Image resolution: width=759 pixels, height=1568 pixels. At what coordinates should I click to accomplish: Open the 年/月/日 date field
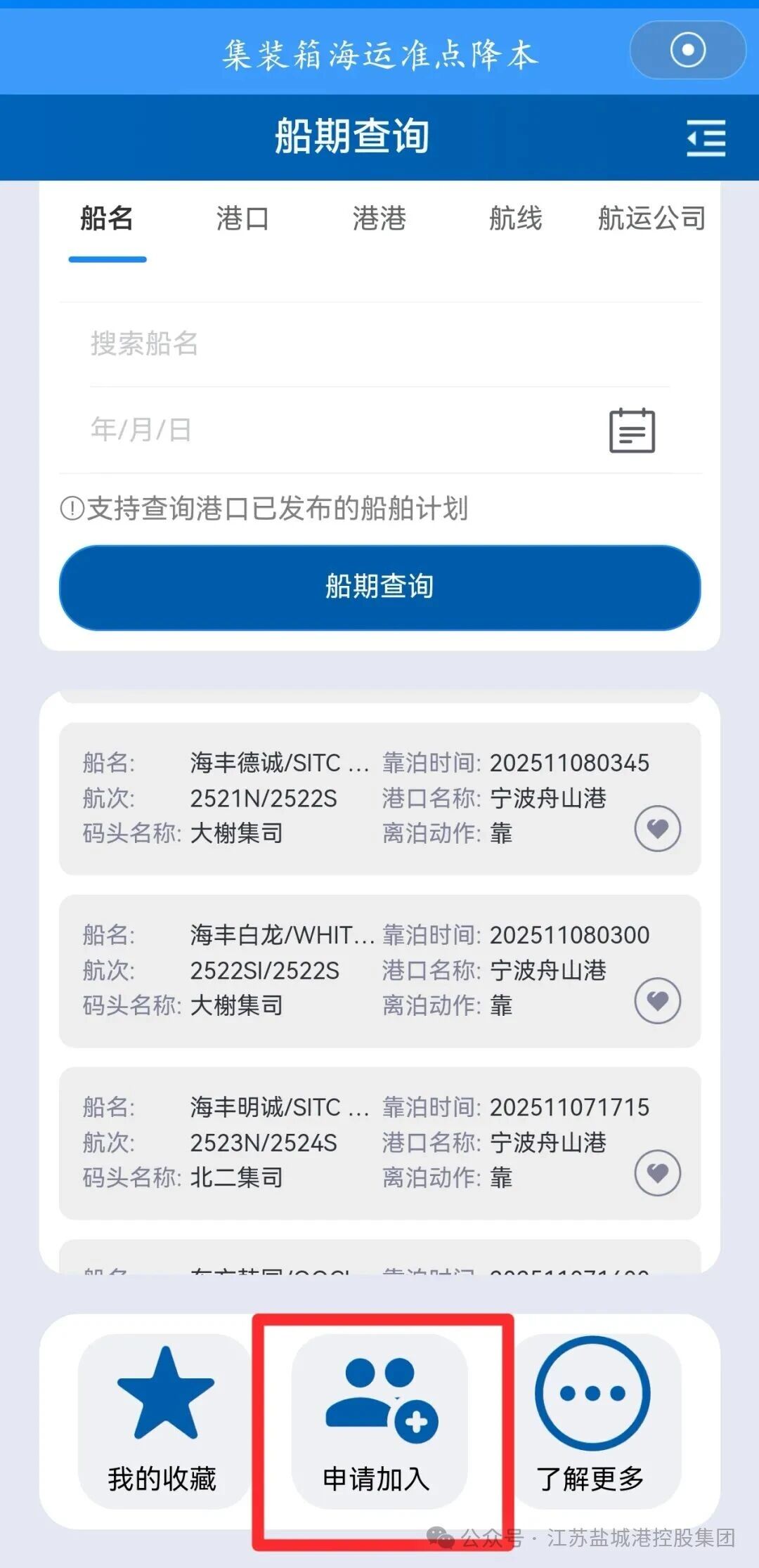point(337,429)
